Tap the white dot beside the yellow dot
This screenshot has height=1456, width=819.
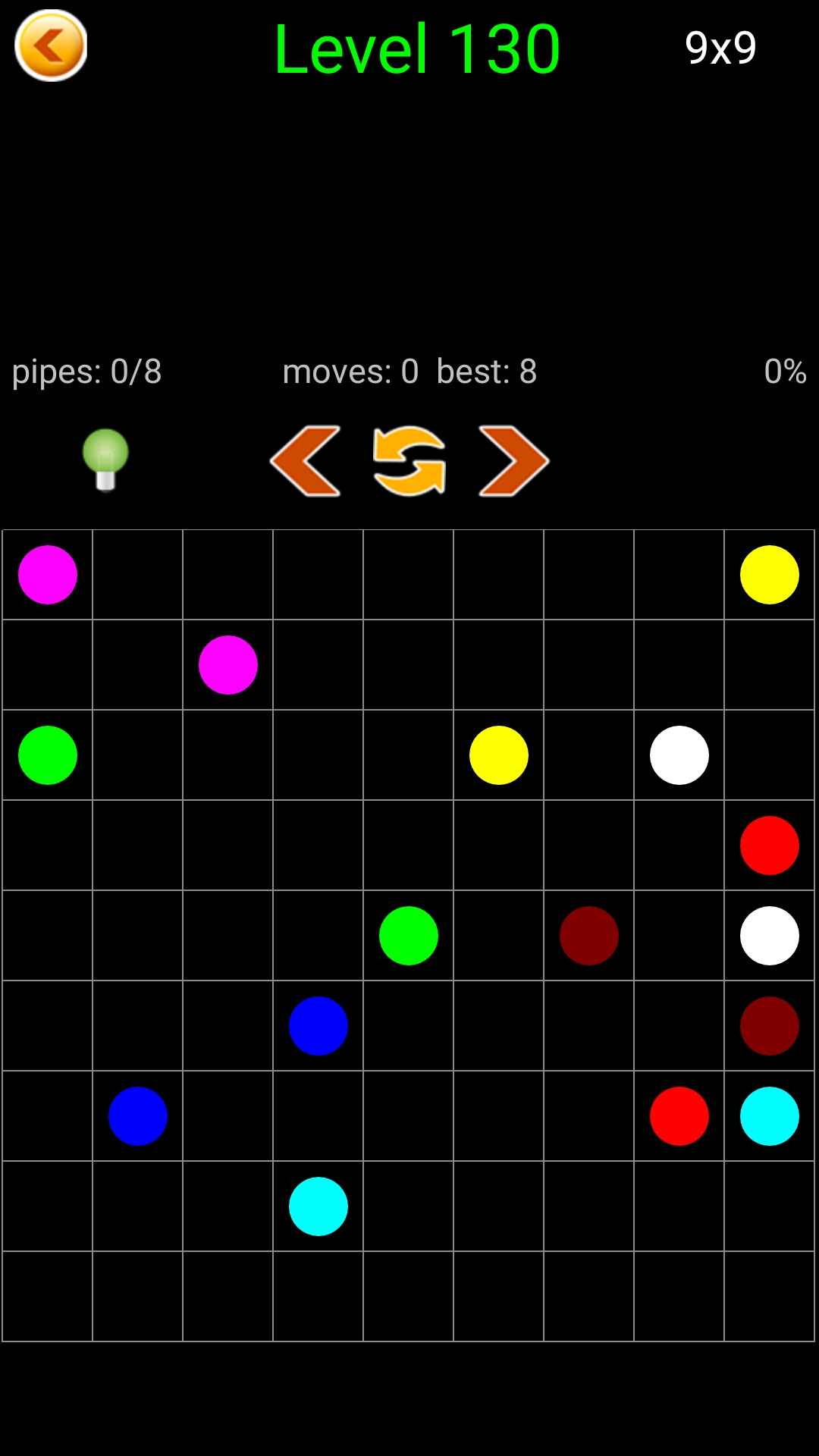(x=679, y=755)
